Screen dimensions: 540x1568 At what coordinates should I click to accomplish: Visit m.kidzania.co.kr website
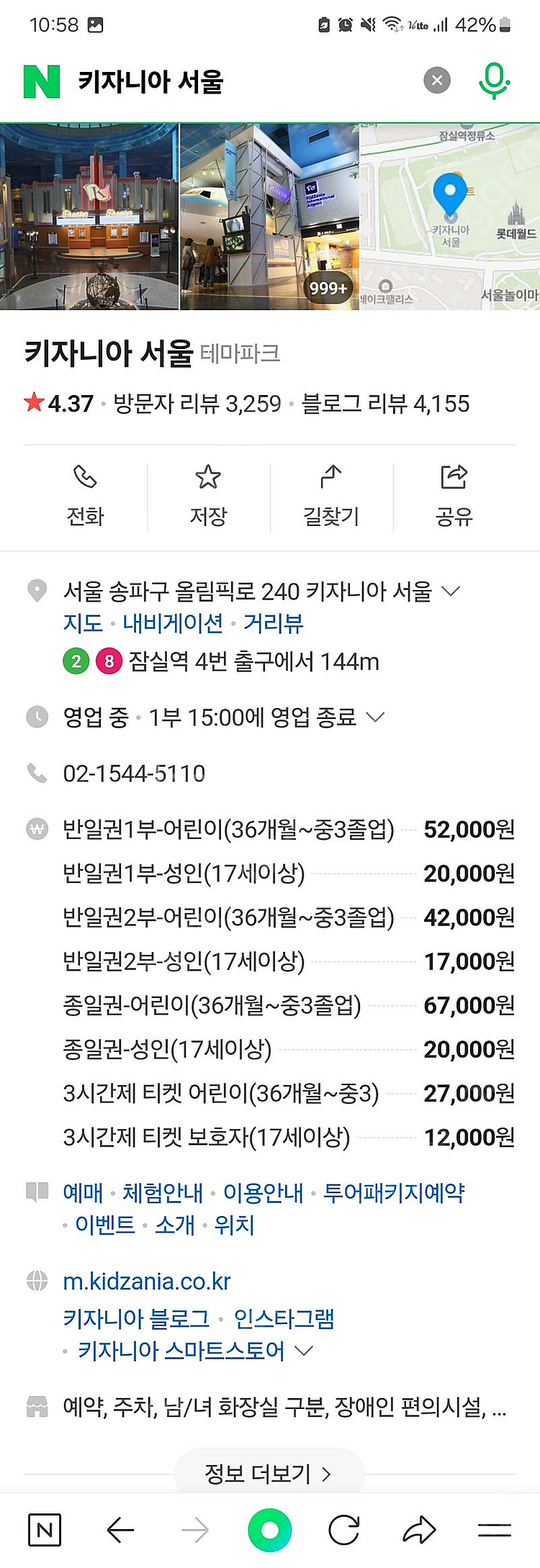(x=147, y=1282)
